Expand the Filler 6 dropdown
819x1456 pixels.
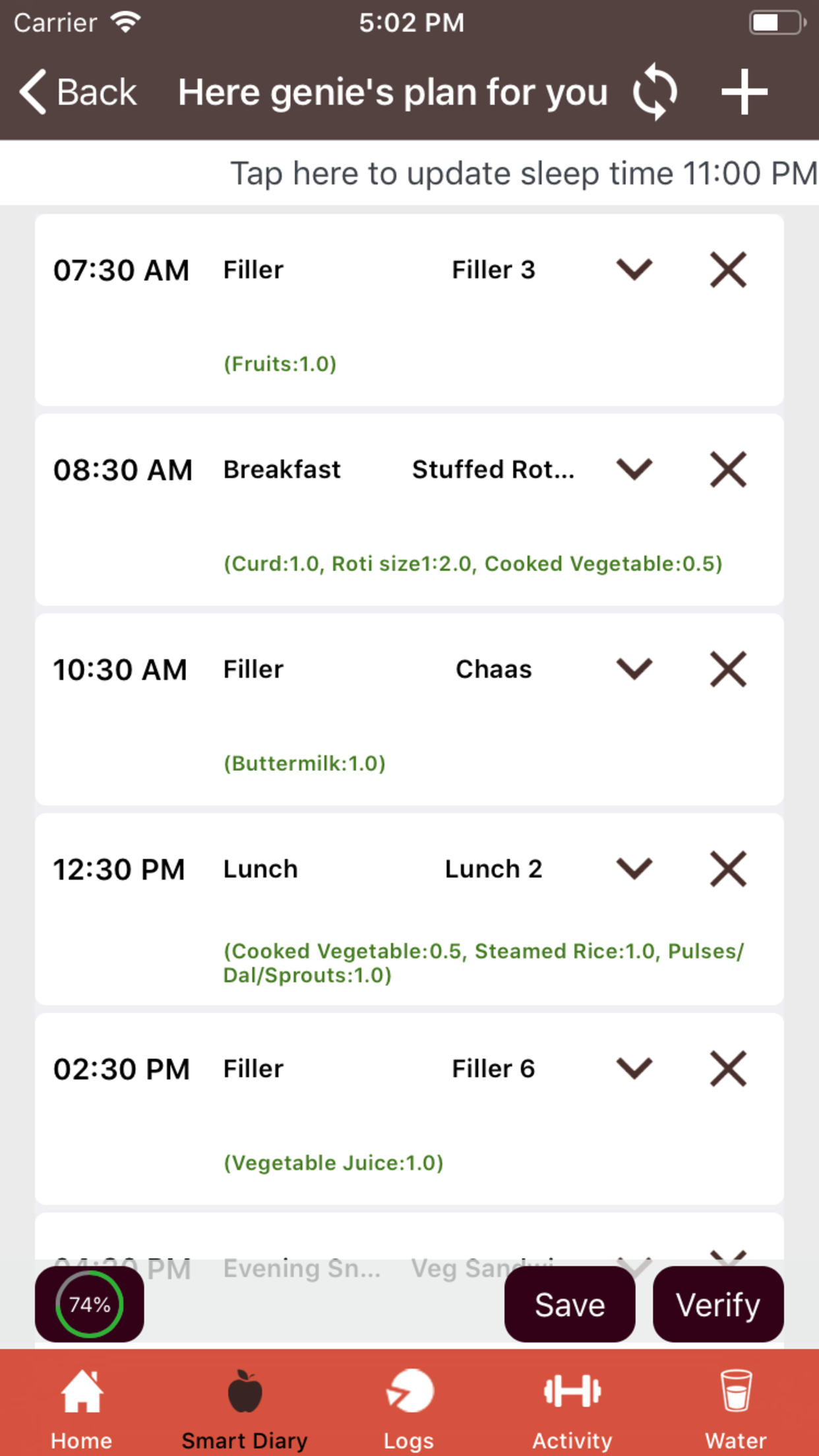(634, 1069)
